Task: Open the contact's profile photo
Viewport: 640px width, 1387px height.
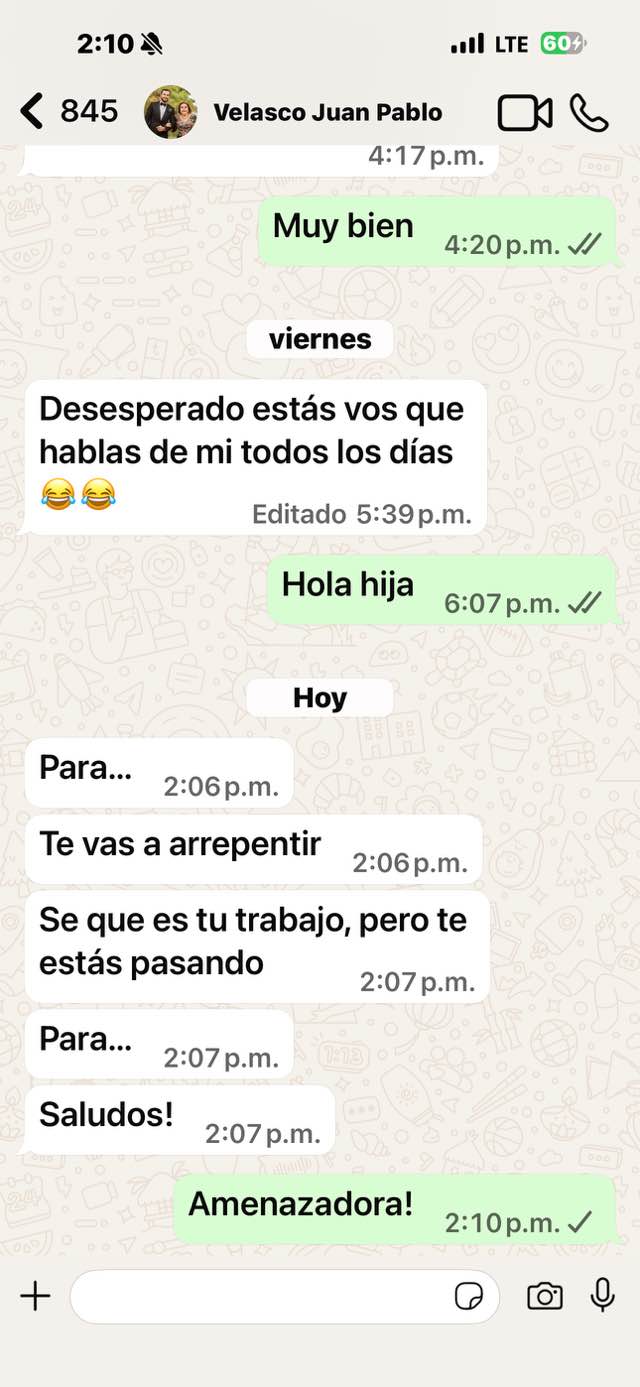Action: click(170, 112)
